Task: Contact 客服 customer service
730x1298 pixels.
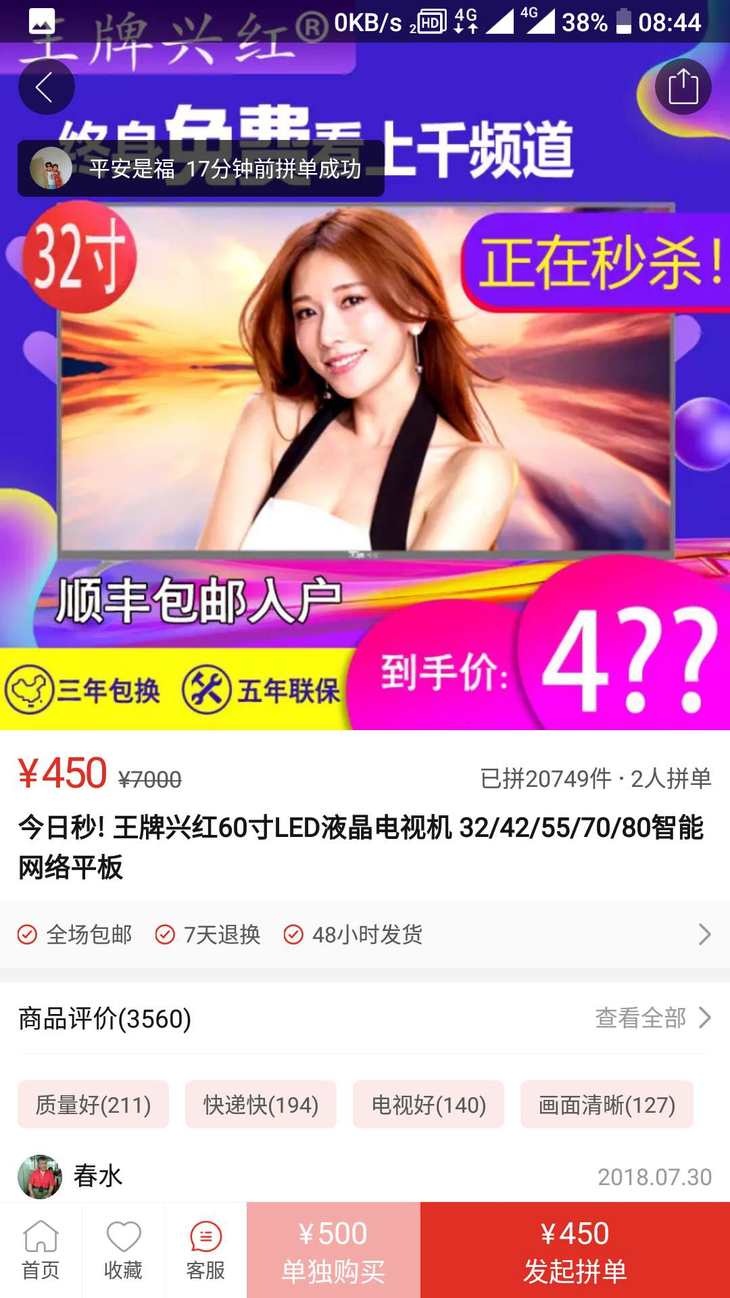Action: pyautogui.click(x=205, y=1250)
